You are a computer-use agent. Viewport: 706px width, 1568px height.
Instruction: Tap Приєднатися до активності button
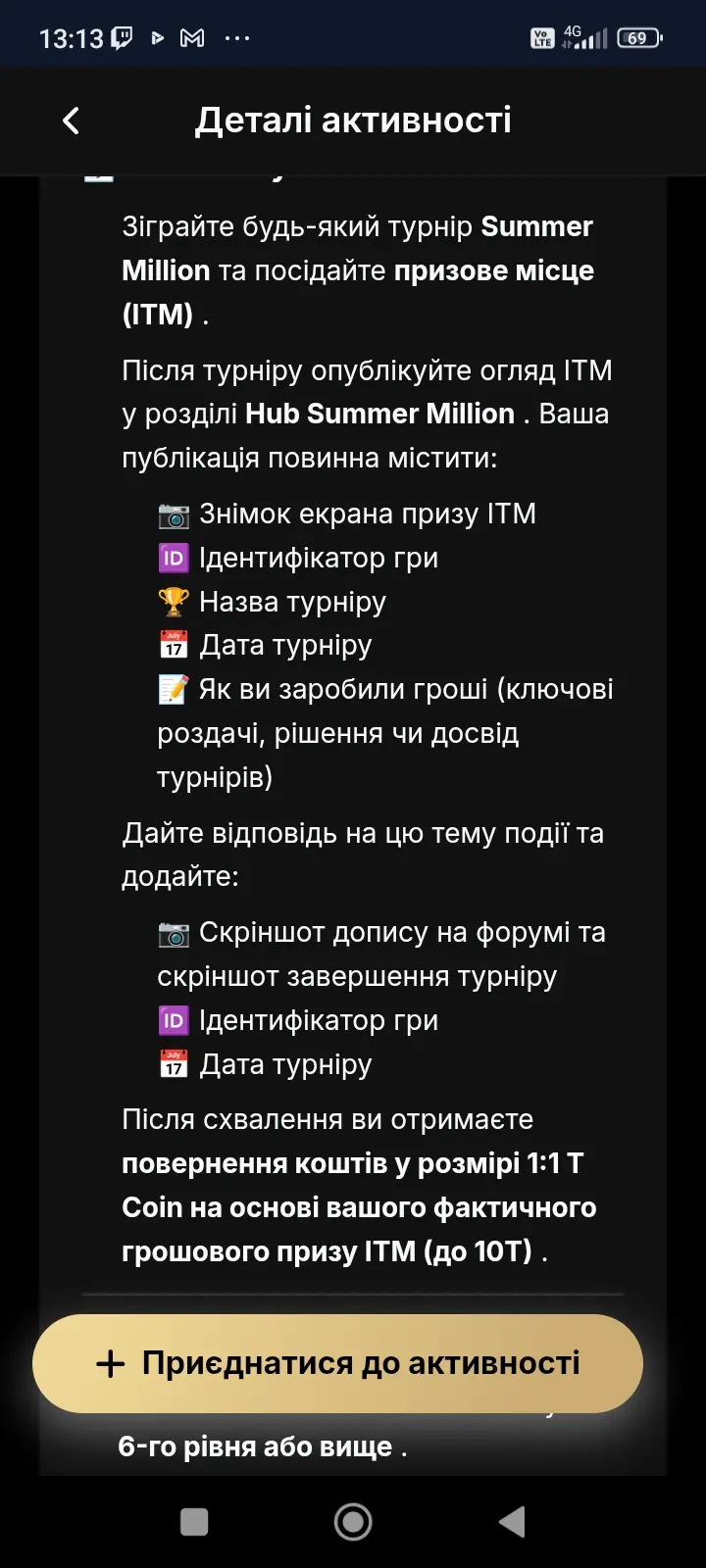click(337, 1362)
